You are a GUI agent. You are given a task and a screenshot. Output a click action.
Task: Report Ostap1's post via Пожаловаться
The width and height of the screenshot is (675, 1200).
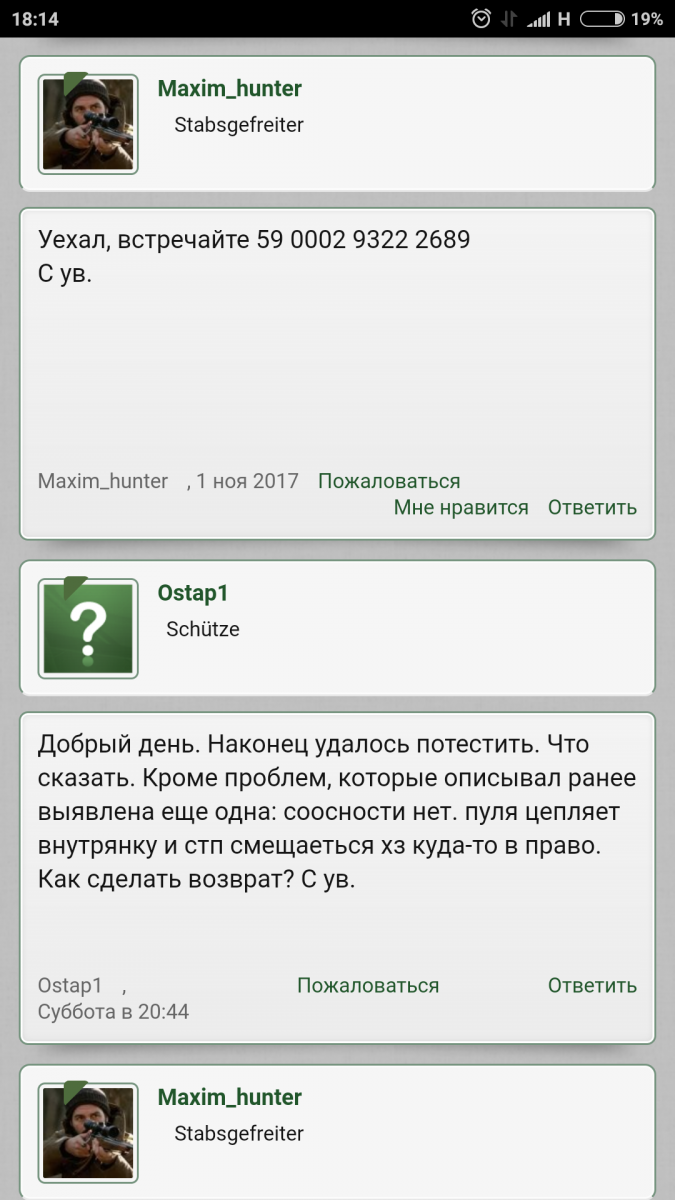368,985
